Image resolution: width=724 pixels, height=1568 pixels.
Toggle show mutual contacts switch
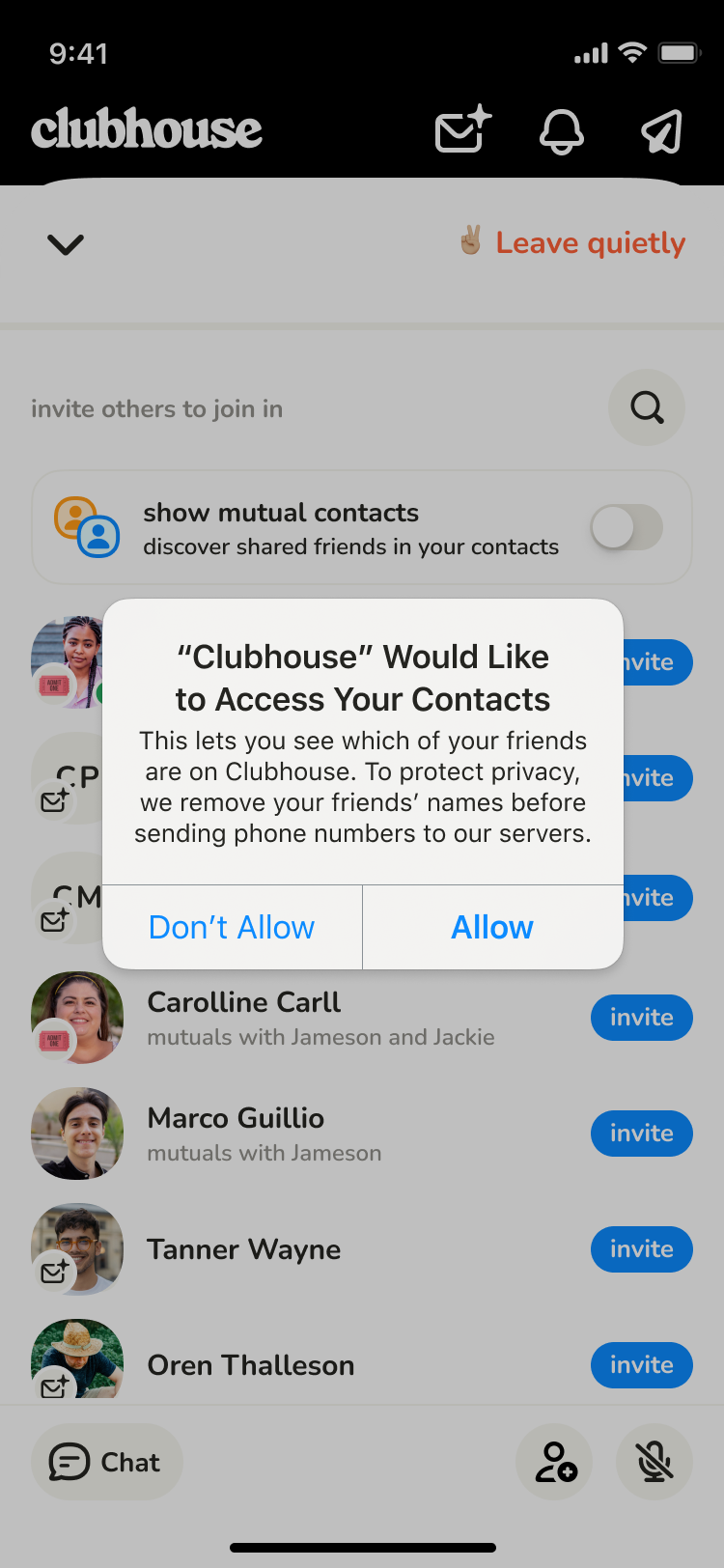click(x=627, y=527)
